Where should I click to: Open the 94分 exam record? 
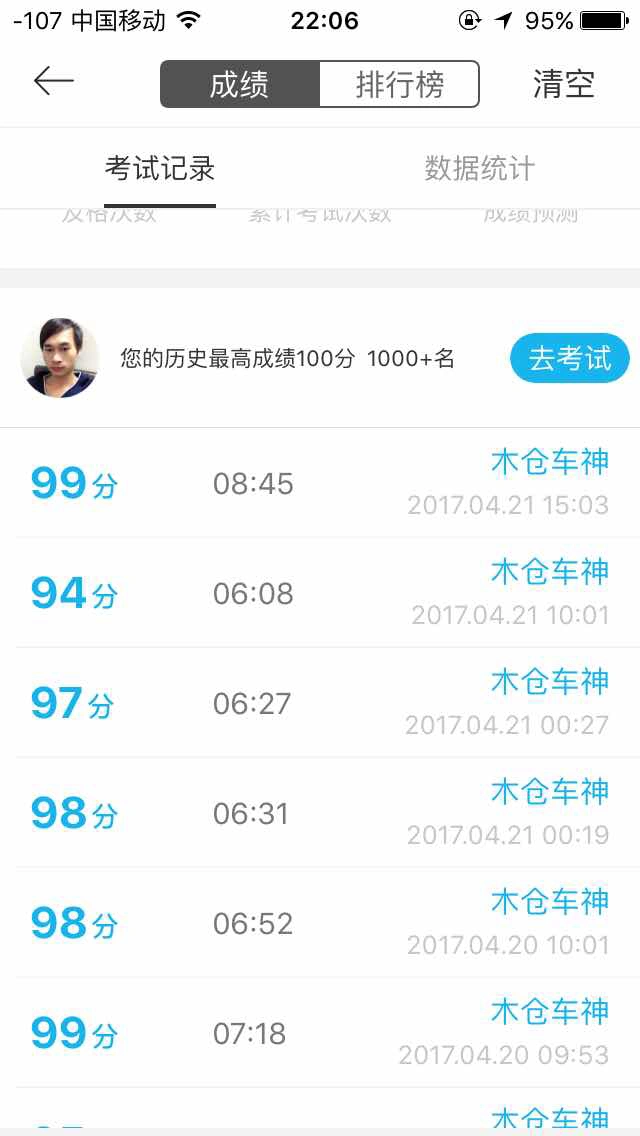coord(320,593)
